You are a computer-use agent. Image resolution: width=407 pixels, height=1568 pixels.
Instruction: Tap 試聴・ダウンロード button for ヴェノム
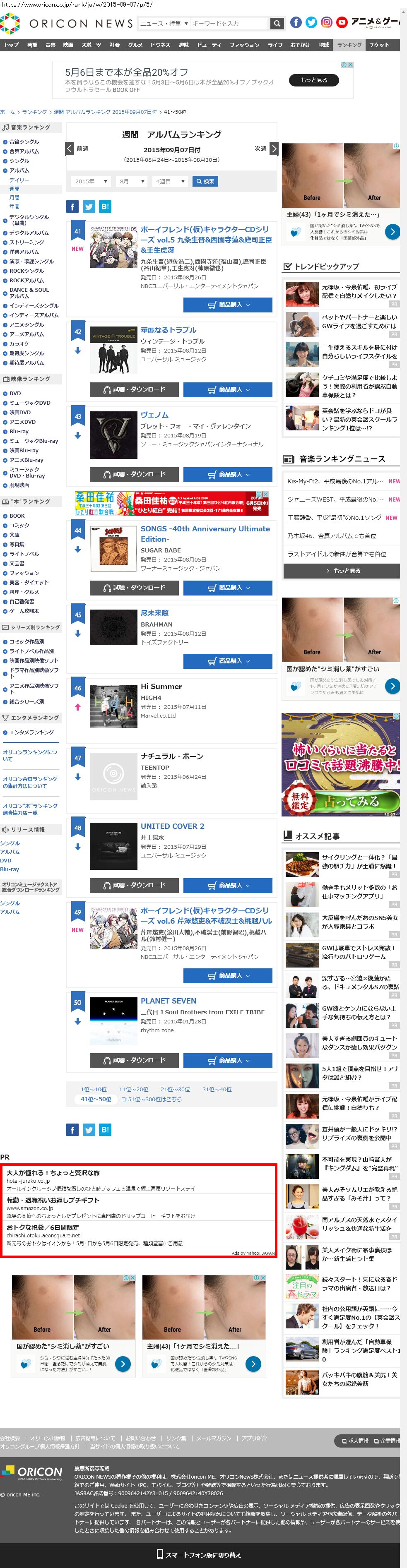coord(134,474)
